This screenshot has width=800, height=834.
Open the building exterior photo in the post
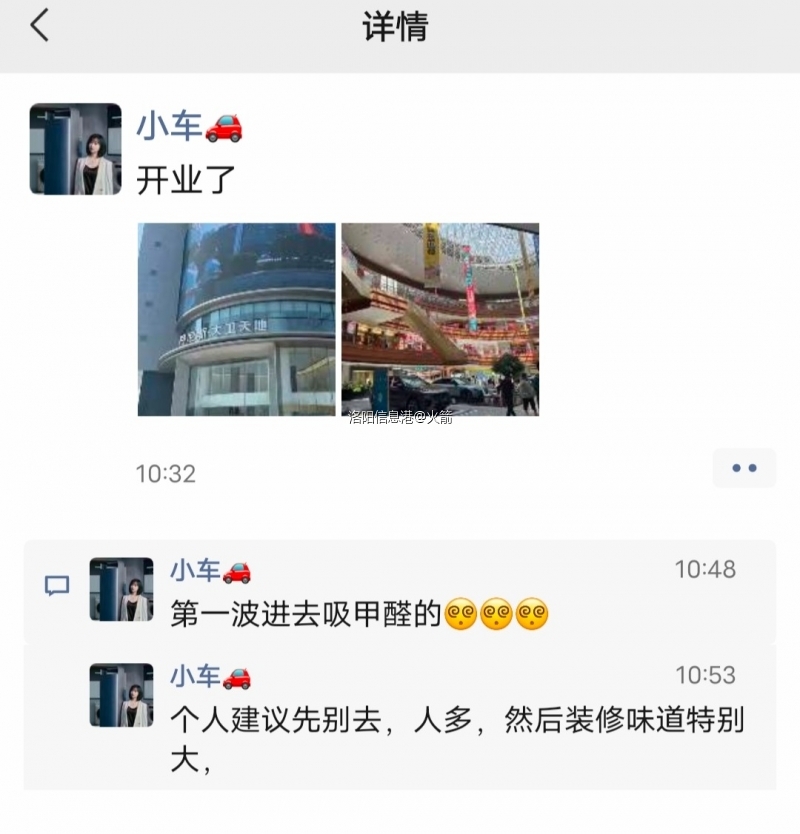tap(236, 319)
